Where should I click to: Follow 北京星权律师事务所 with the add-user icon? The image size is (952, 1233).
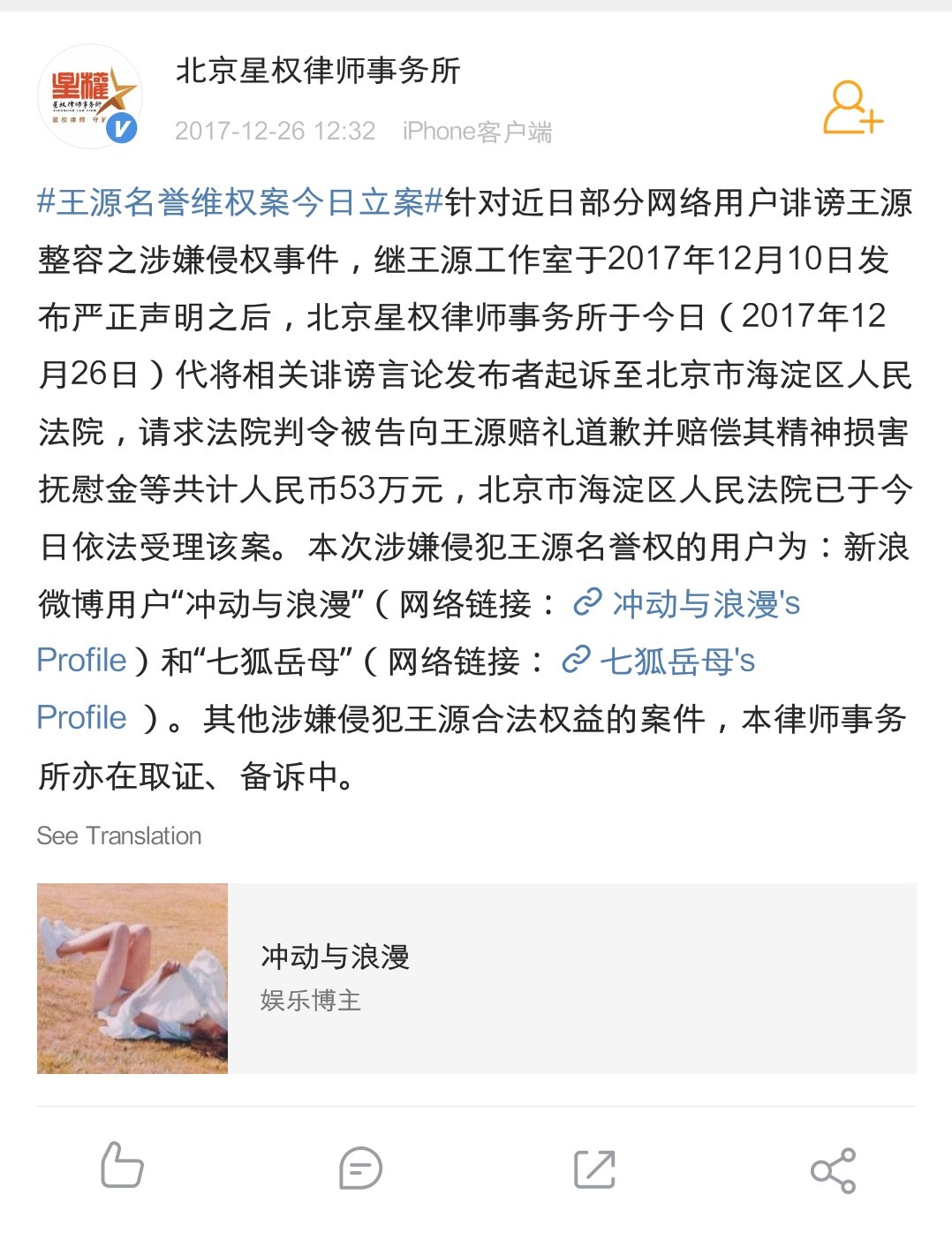tap(852, 108)
